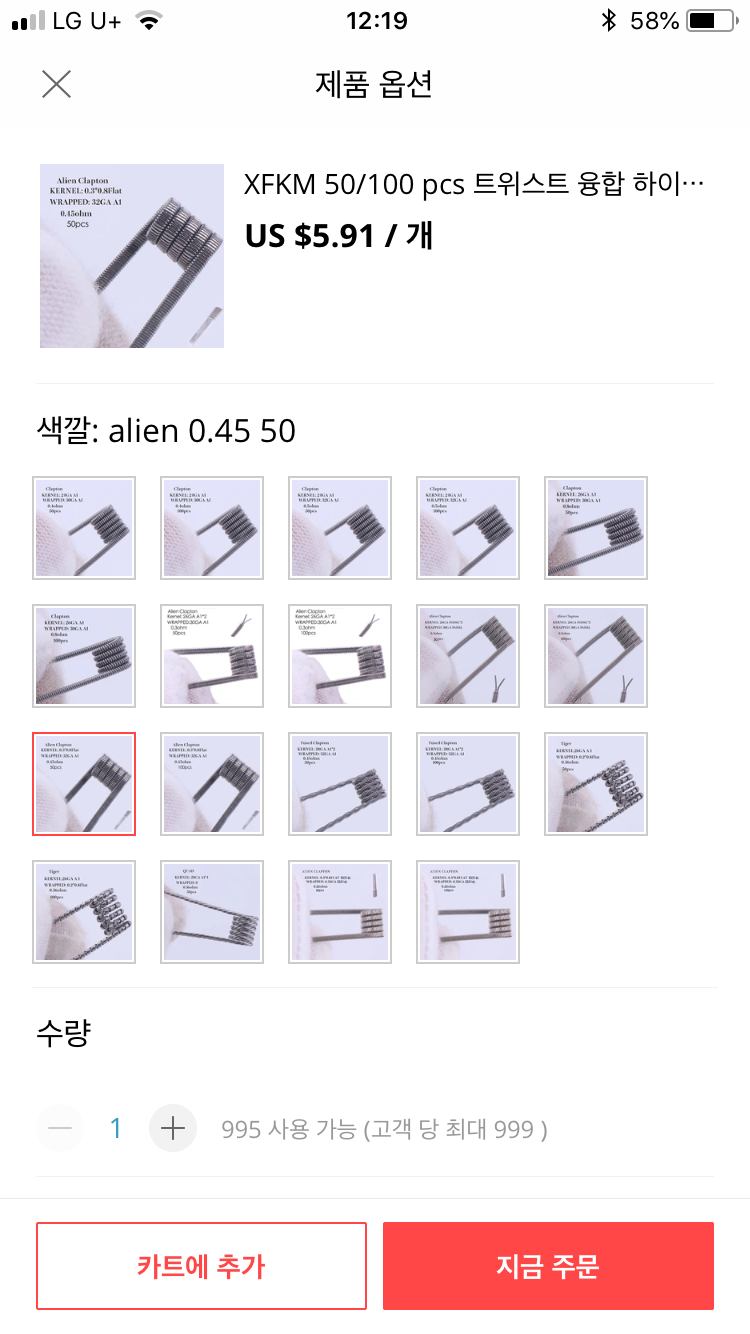Pick the Fused Clapton 100pcs variant
This screenshot has width=750, height=1334.
click(x=468, y=784)
